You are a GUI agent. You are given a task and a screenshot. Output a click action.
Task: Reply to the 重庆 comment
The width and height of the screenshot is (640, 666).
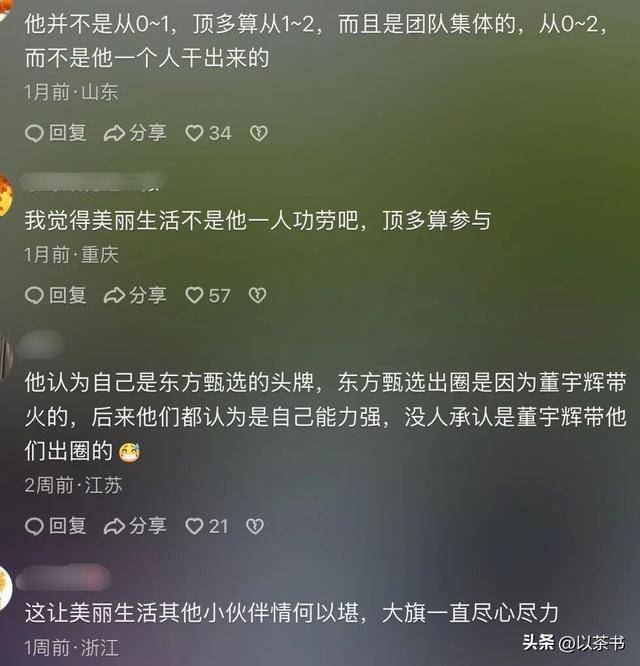[x=56, y=295]
